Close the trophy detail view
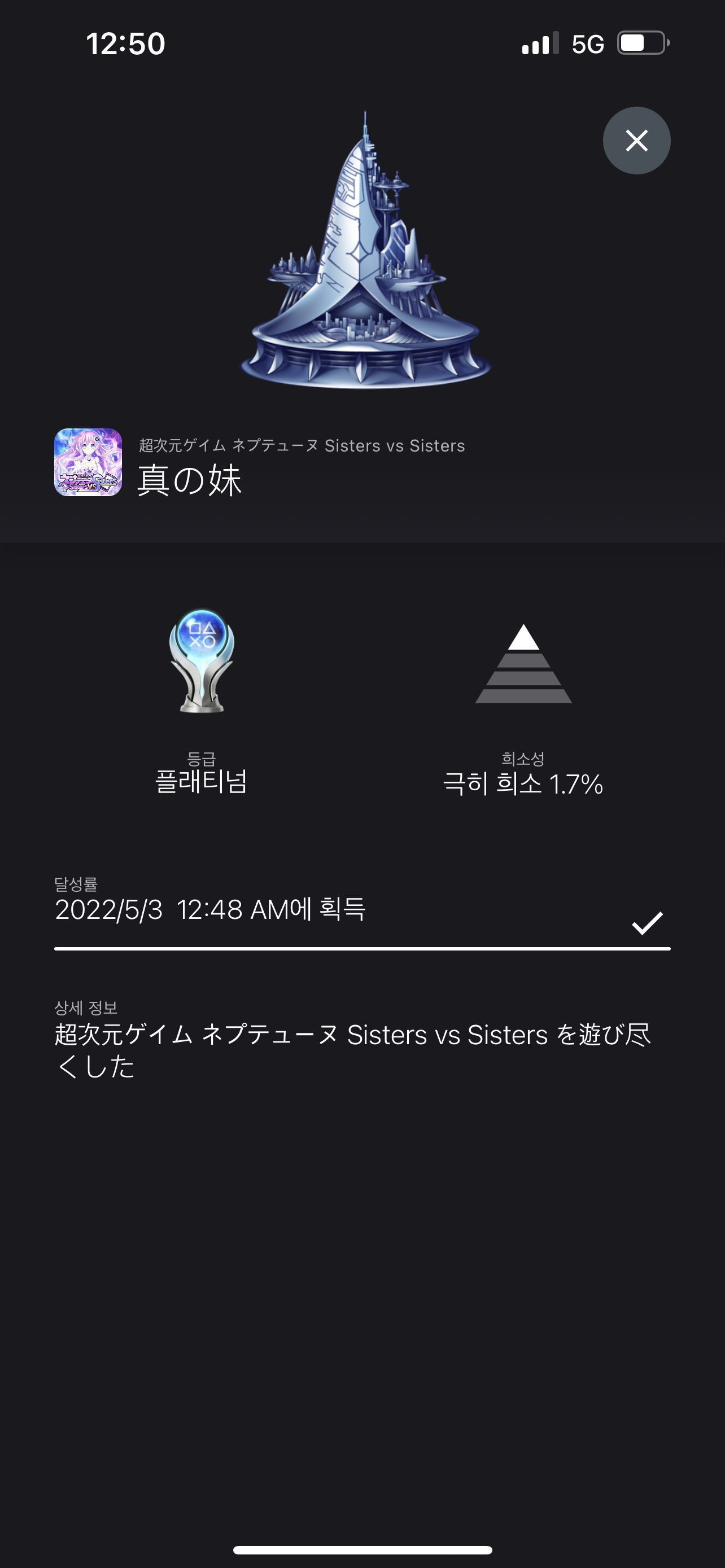 pos(636,141)
